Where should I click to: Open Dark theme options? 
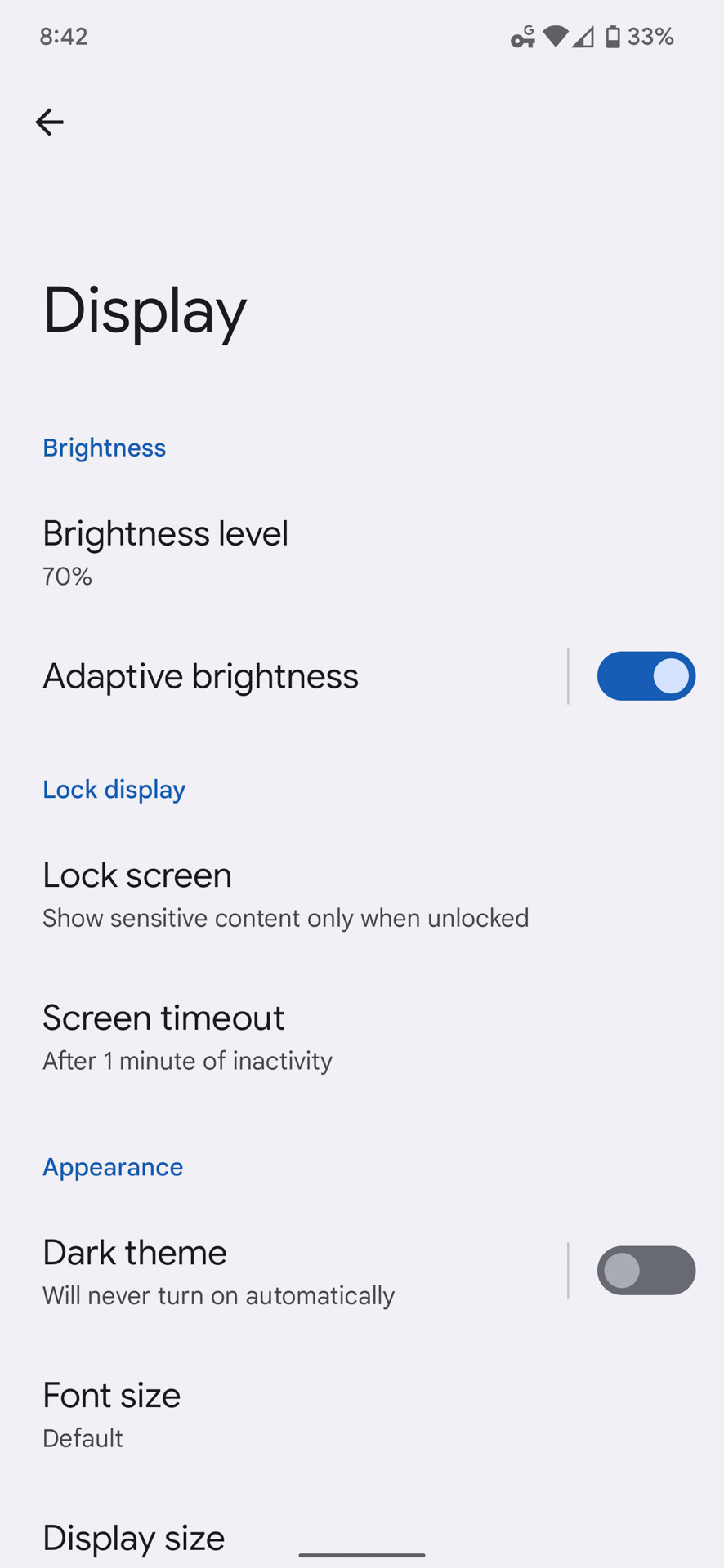(x=218, y=1271)
